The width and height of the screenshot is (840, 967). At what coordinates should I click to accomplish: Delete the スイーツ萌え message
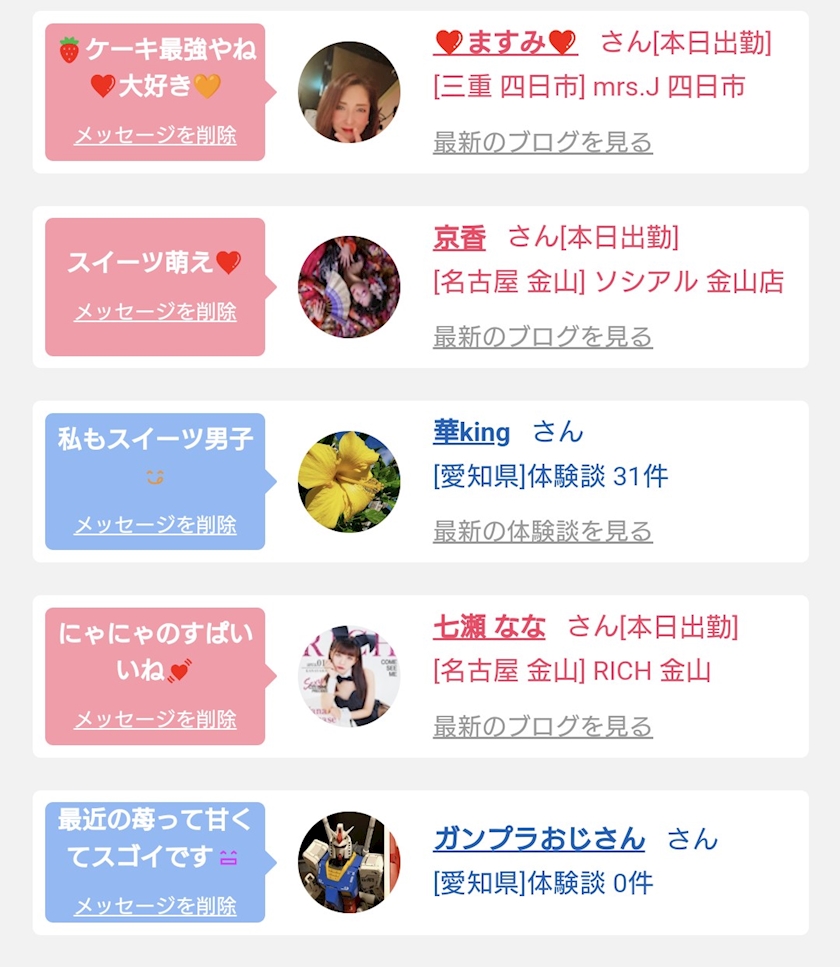pos(155,311)
